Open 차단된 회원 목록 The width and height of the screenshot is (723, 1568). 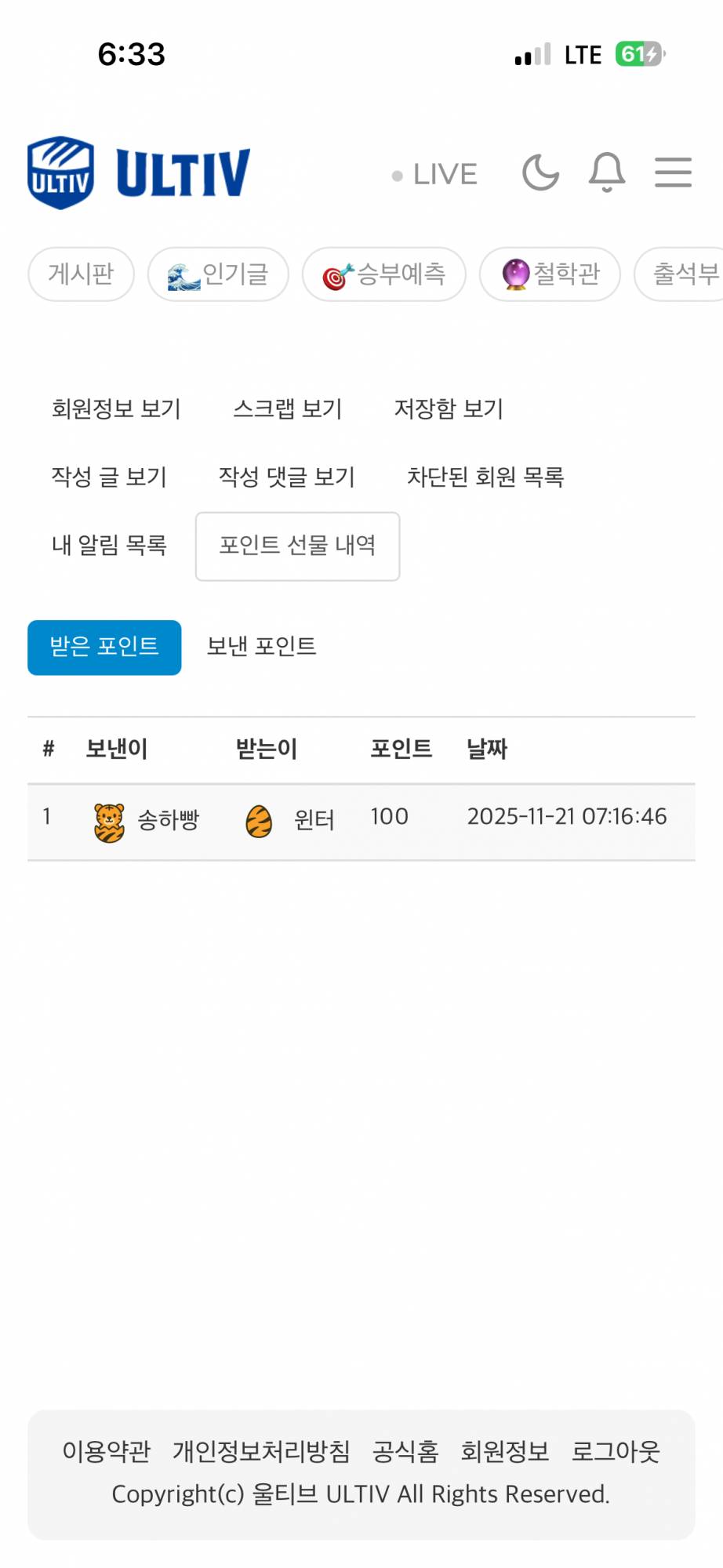pyautogui.click(x=485, y=477)
